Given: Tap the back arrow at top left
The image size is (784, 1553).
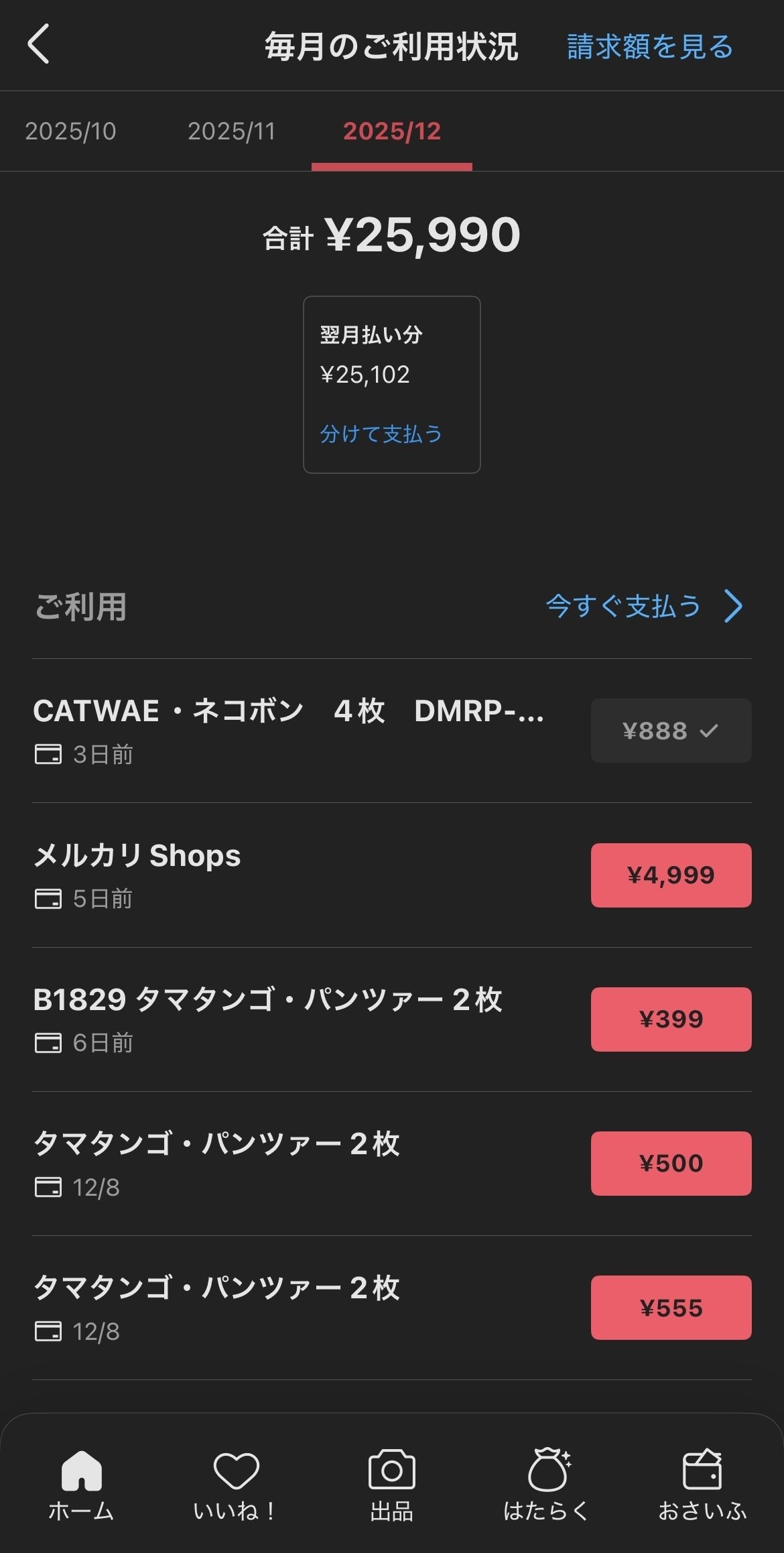Looking at the screenshot, I should click(x=39, y=47).
